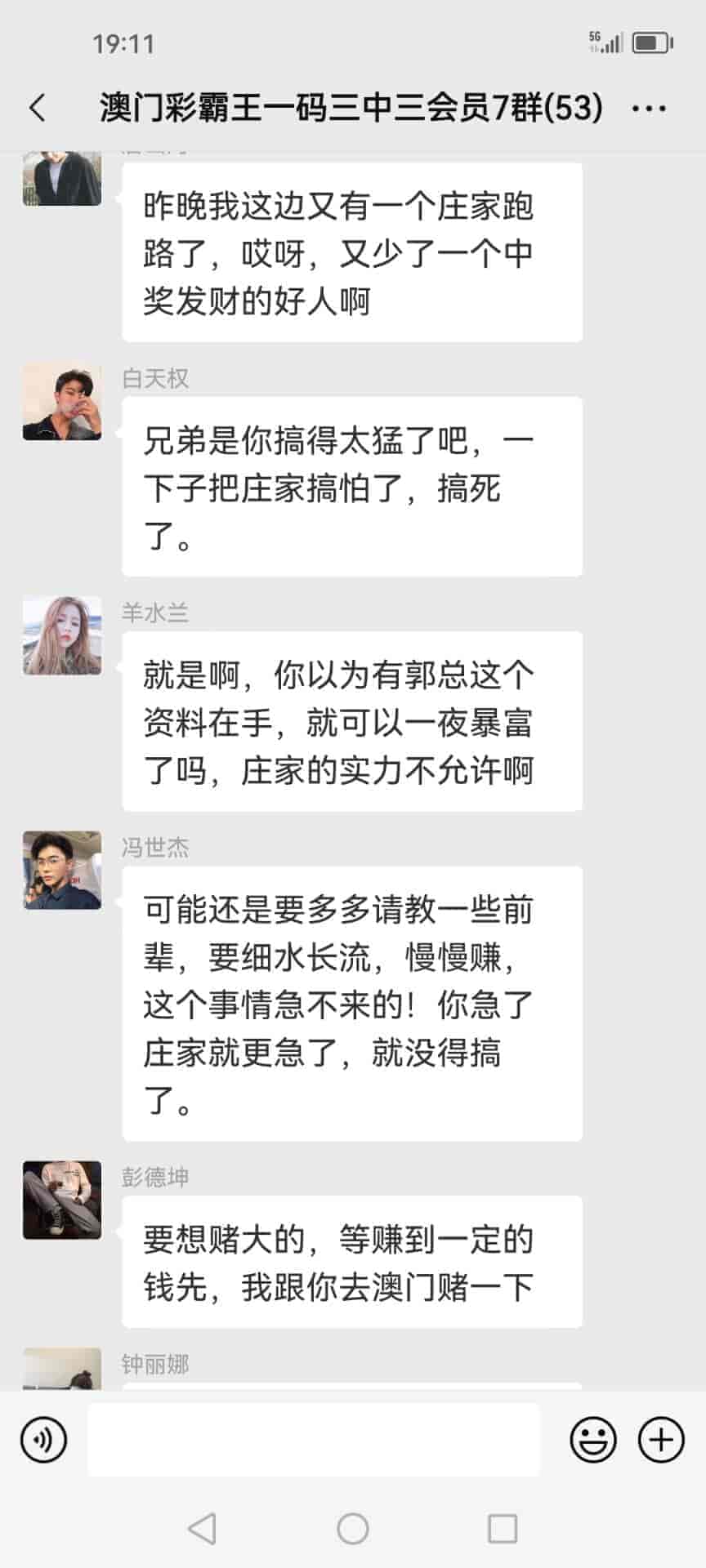Open 白天权's profile avatar
This screenshot has width=706, height=1568.
pos(62,402)
